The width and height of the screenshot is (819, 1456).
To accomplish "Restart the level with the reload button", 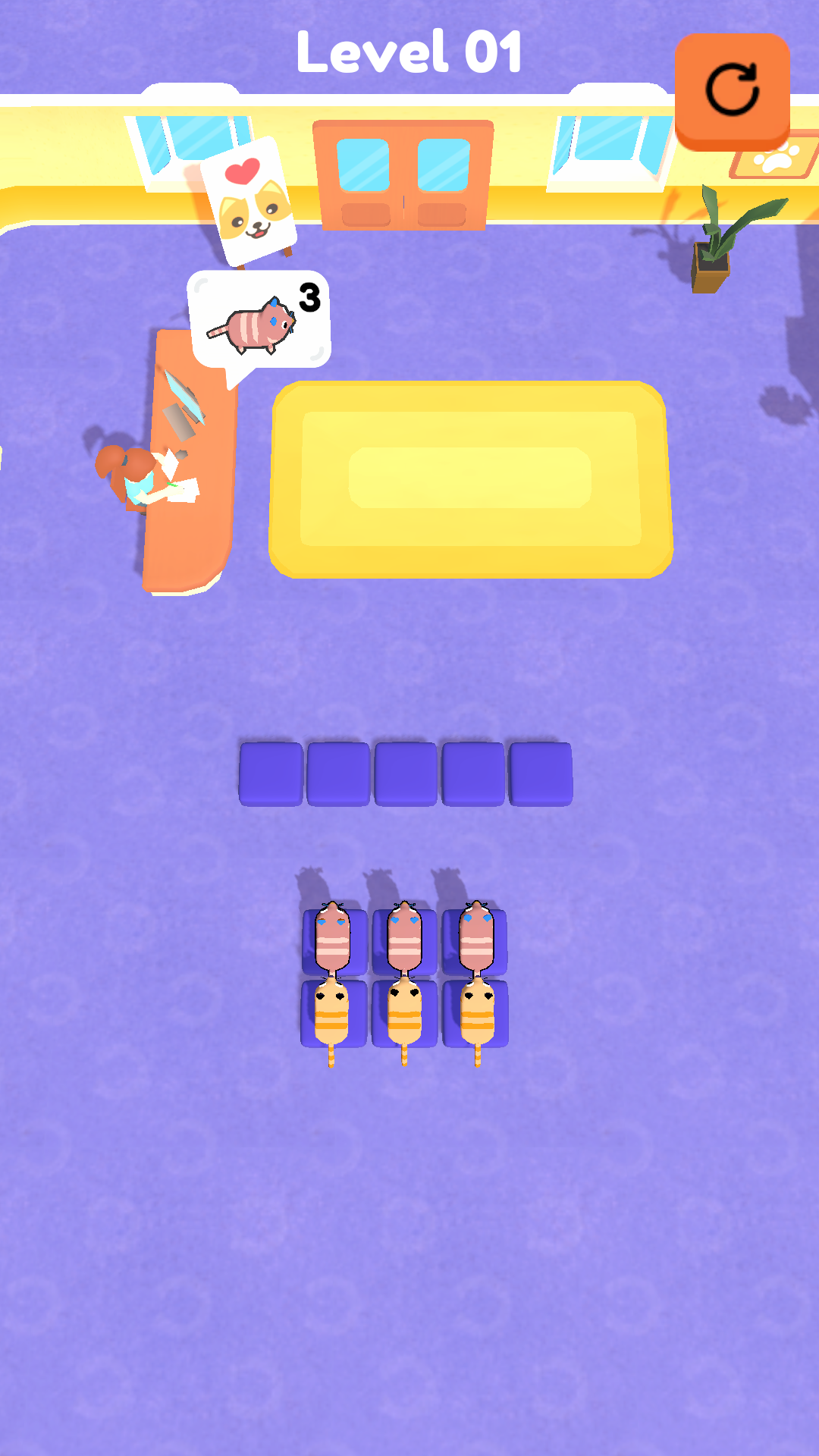I will tap(732, 91).
